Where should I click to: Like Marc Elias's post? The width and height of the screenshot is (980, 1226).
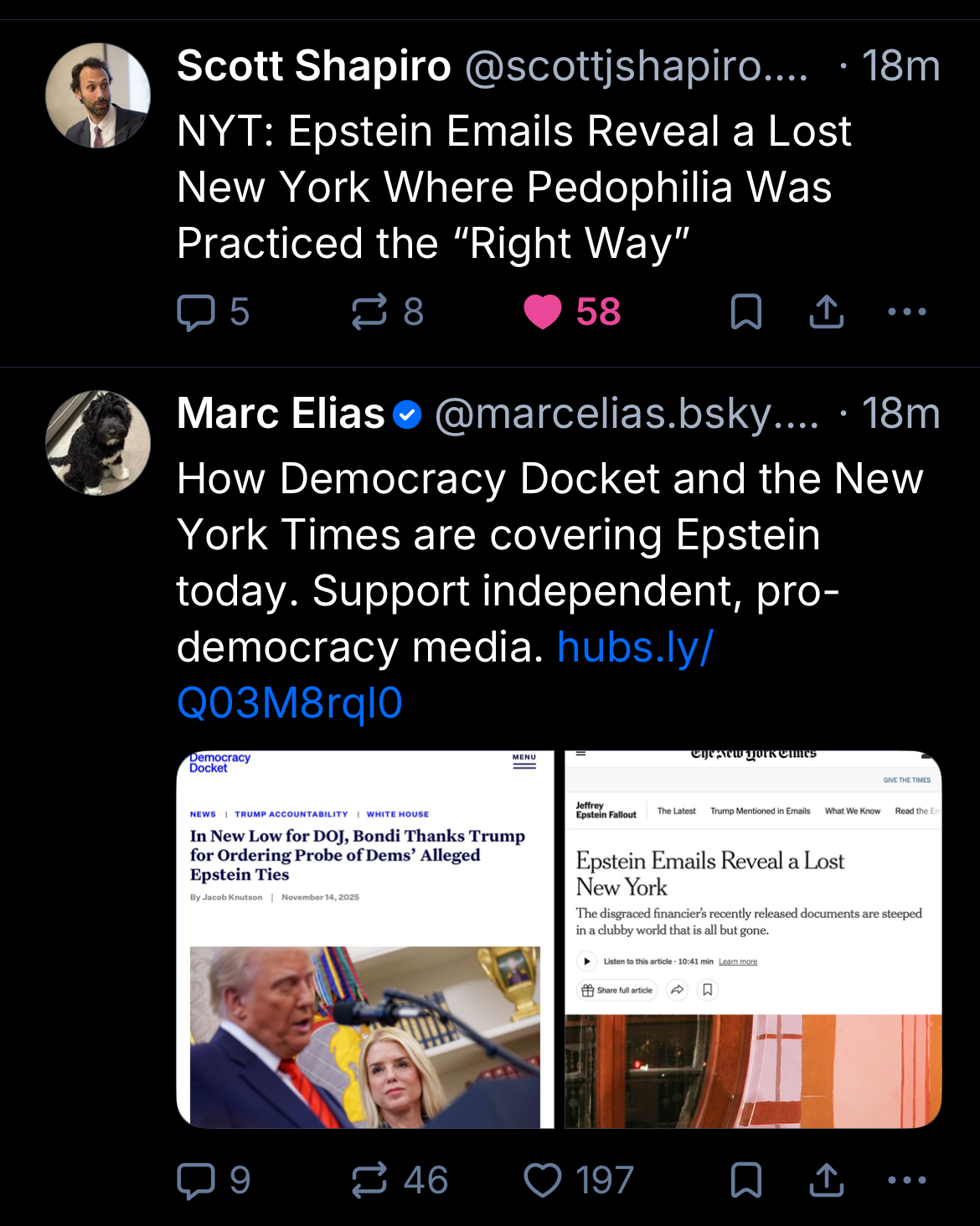coord(543,1181)
